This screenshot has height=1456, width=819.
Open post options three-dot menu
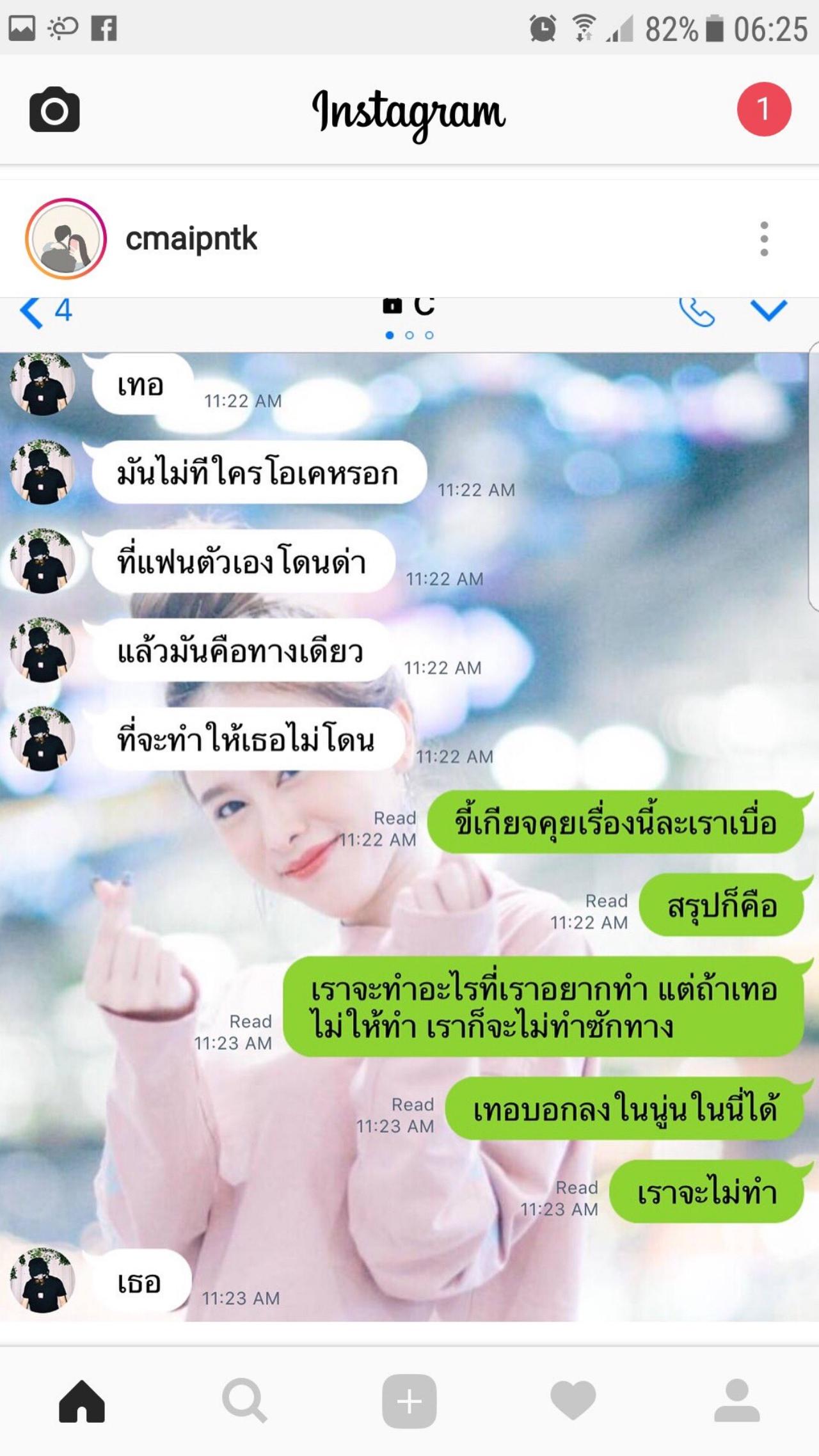(763, 239)
